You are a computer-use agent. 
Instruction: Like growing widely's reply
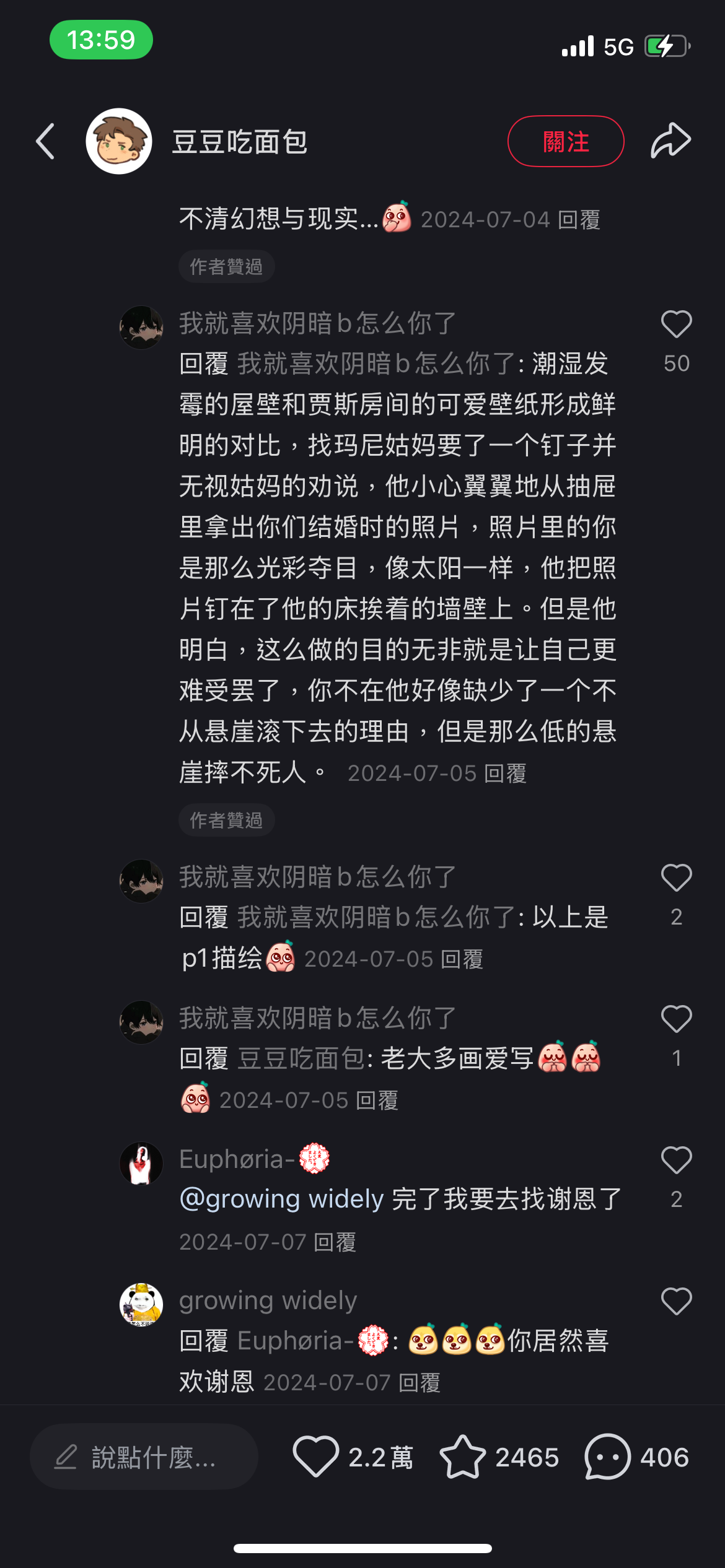676,1302
